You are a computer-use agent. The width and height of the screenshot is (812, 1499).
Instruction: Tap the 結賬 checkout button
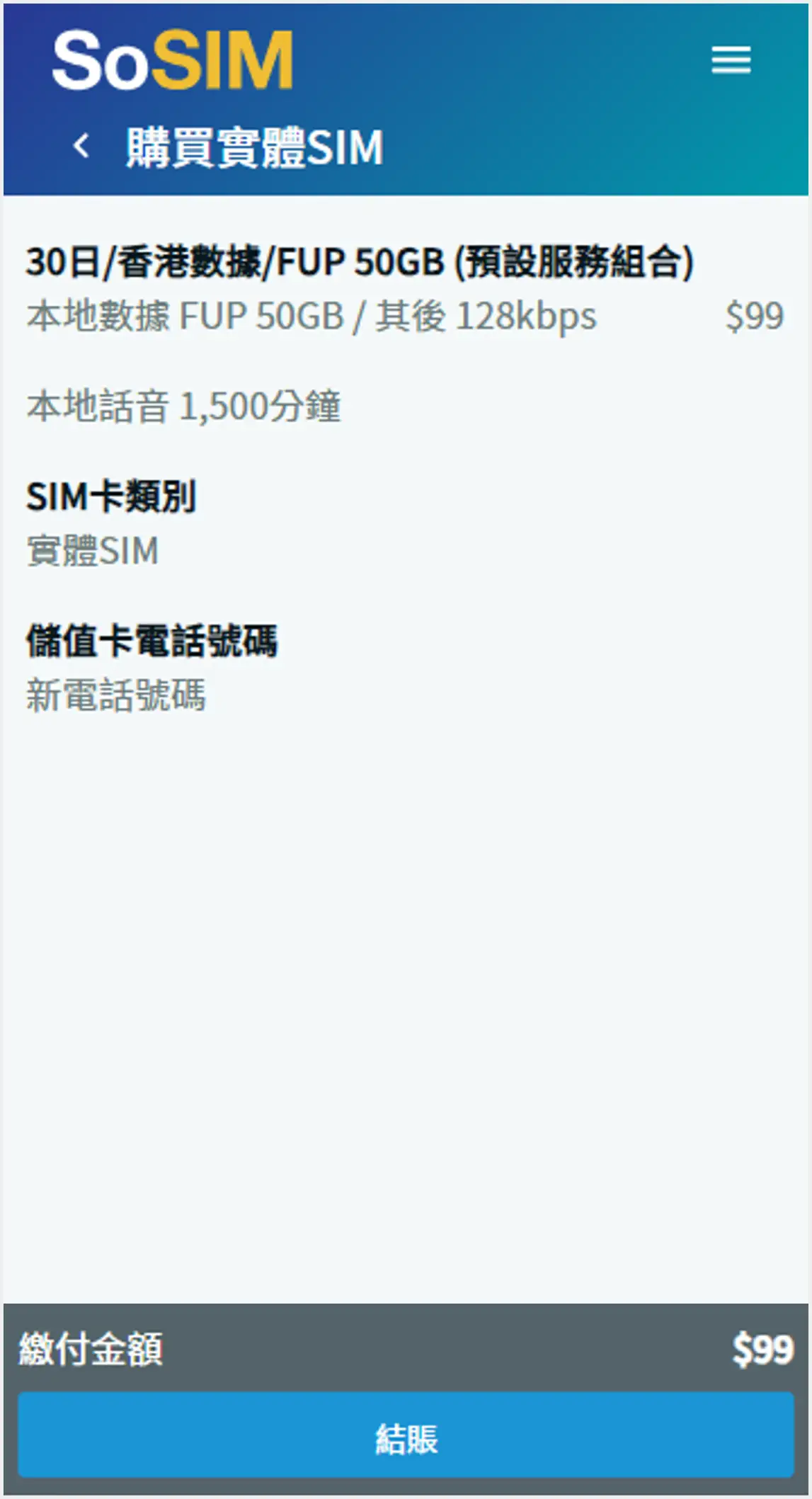(x=406, y=1438)
